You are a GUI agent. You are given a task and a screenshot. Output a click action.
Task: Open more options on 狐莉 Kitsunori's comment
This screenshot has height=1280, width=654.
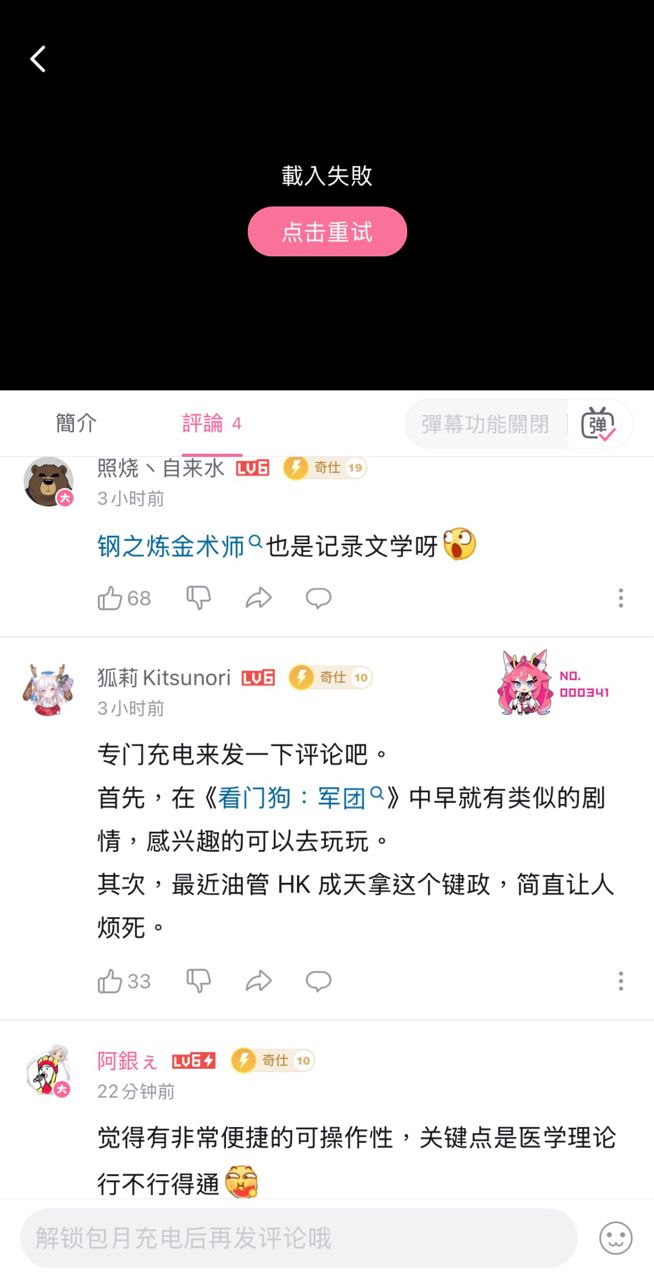(x=620, y=981)
